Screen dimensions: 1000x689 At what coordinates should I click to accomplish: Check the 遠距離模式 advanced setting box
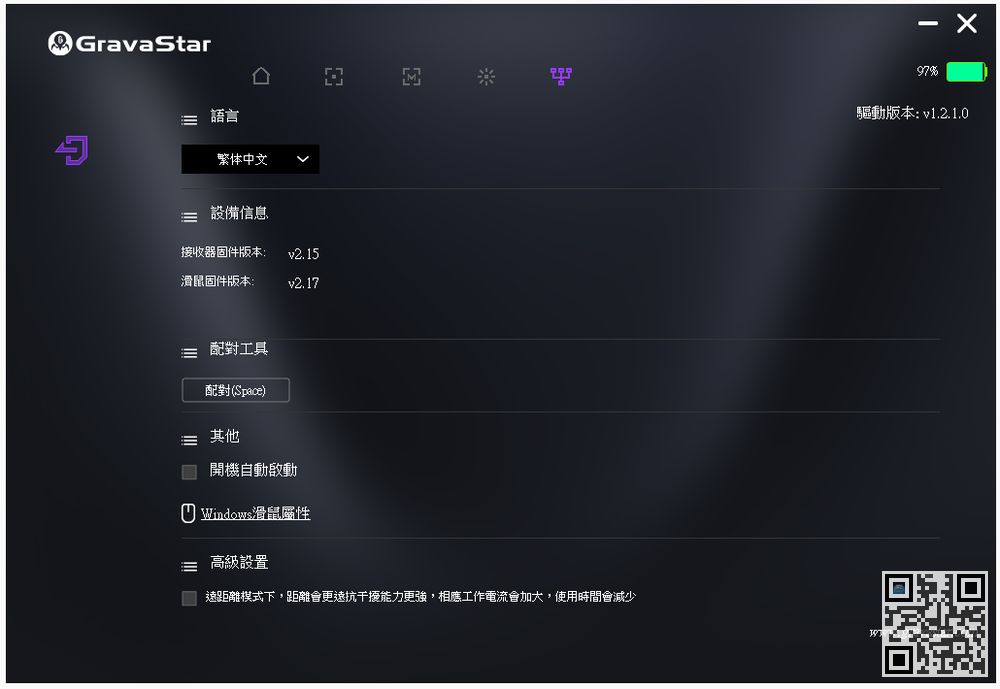[x=189, y=598]
